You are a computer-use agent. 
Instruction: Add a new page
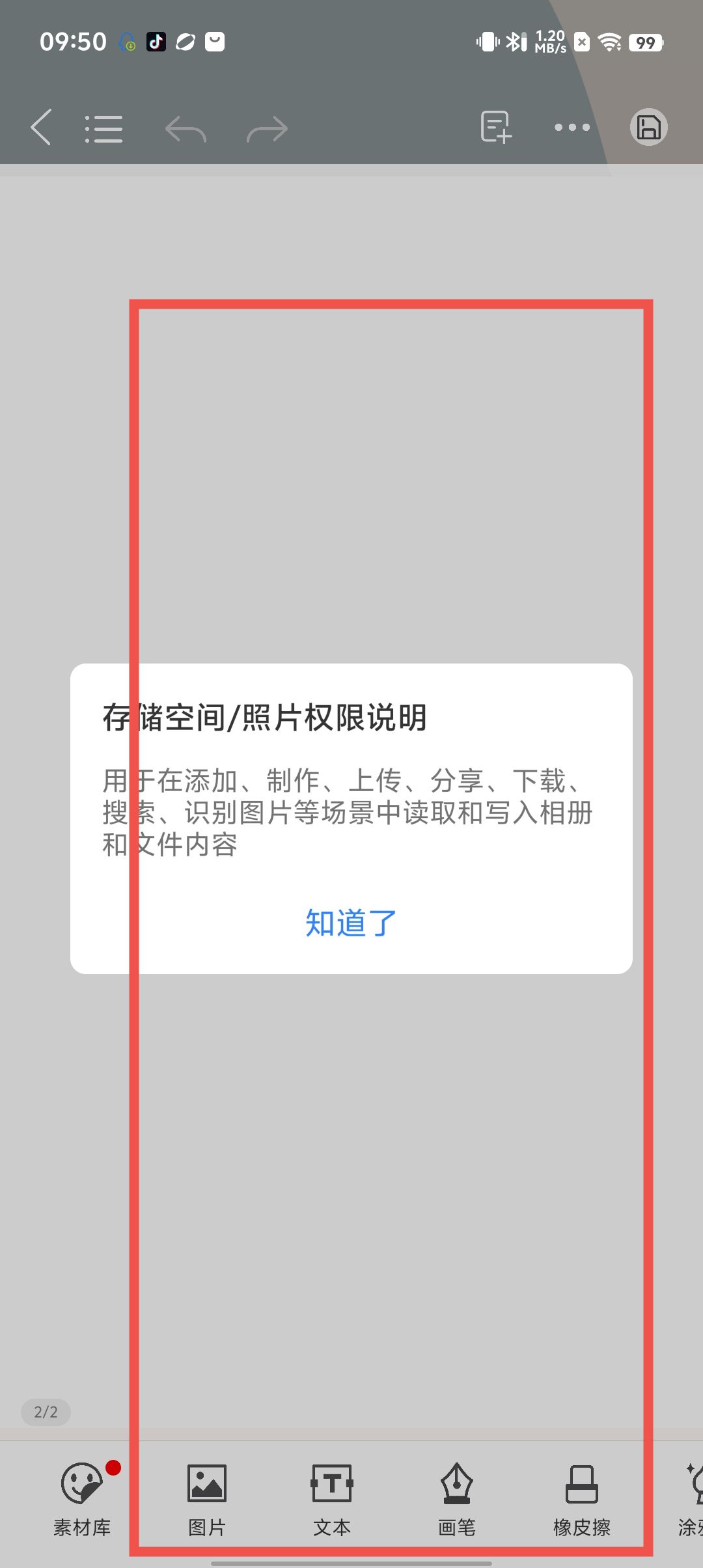(x=496, y=127)
